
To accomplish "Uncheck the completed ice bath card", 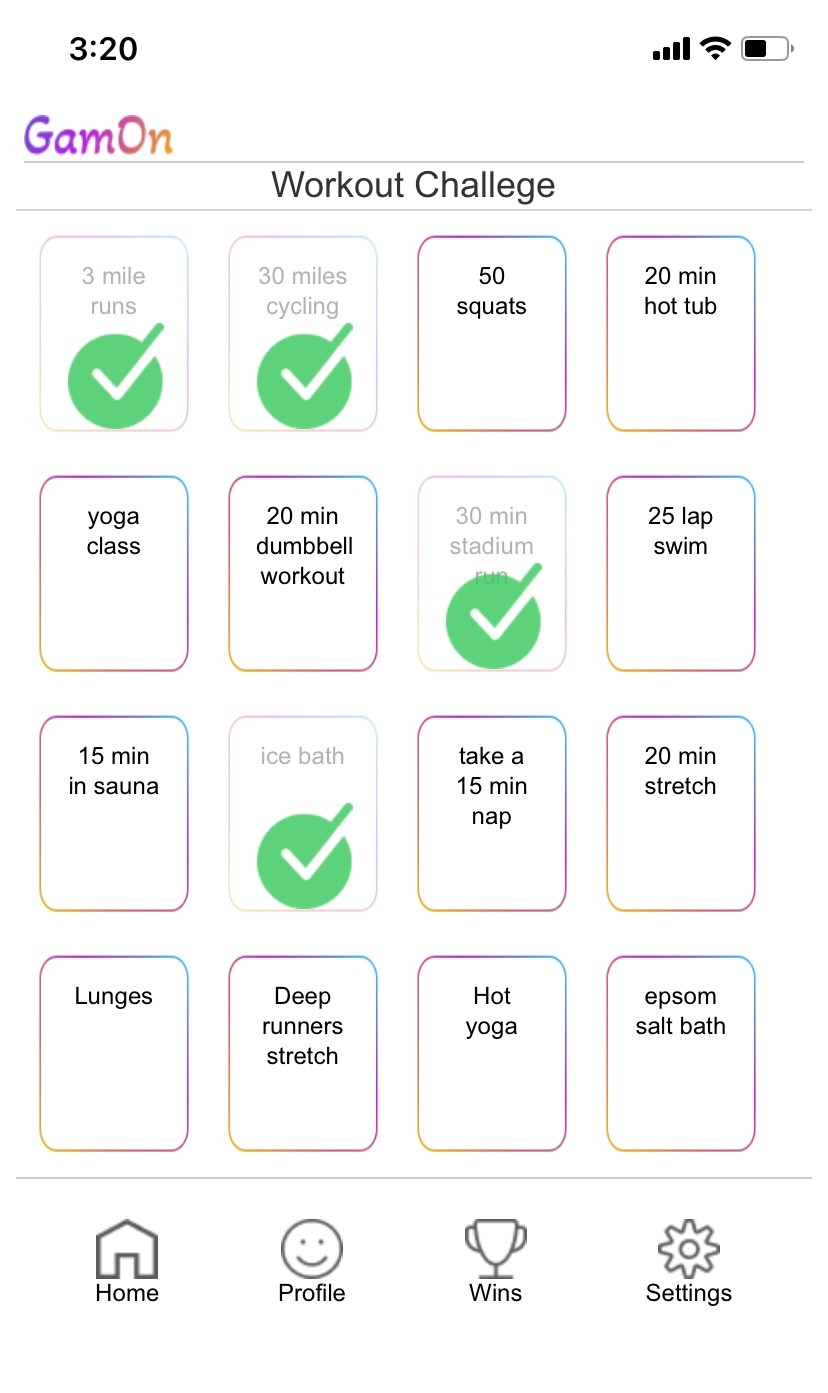I will click(x=303, y=813).
